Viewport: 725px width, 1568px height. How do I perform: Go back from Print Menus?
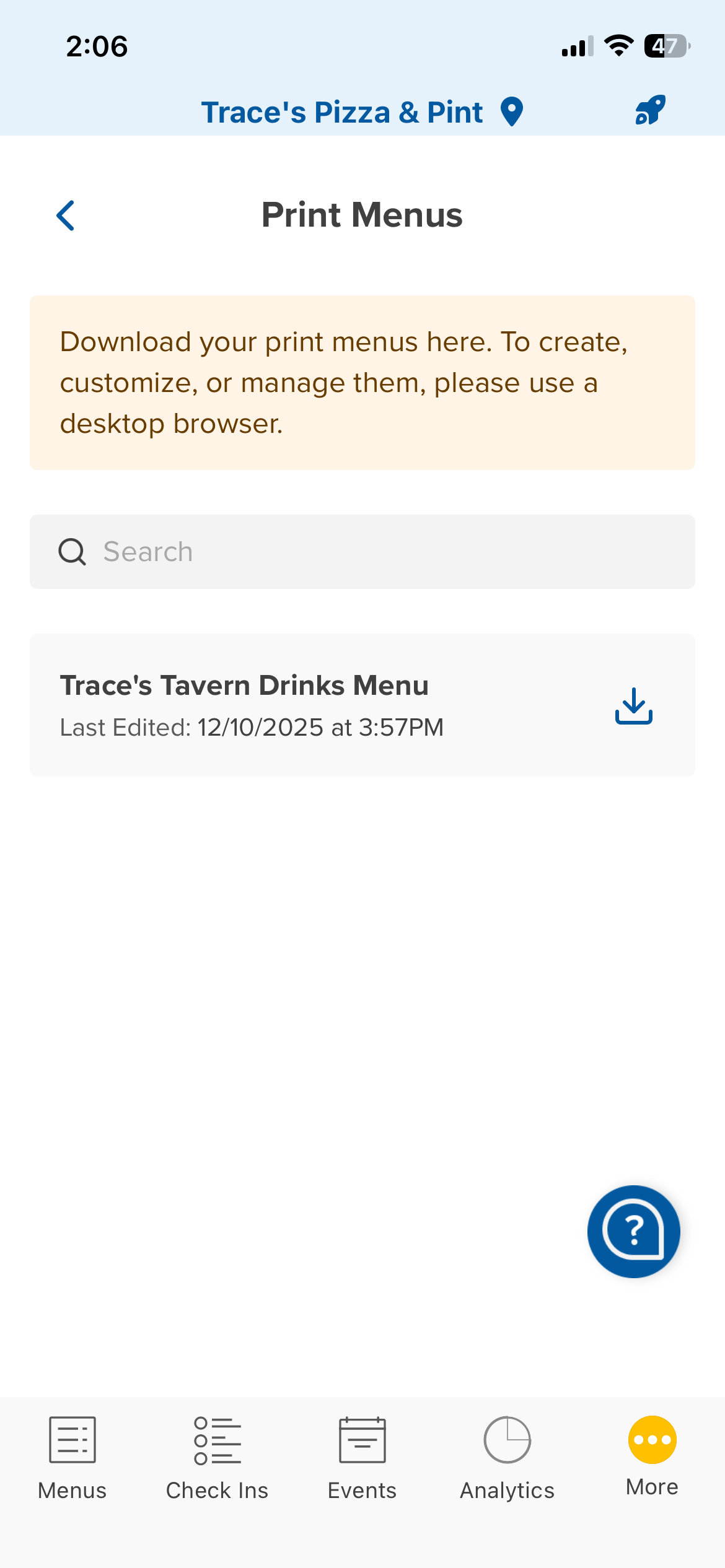coord(66,216)
